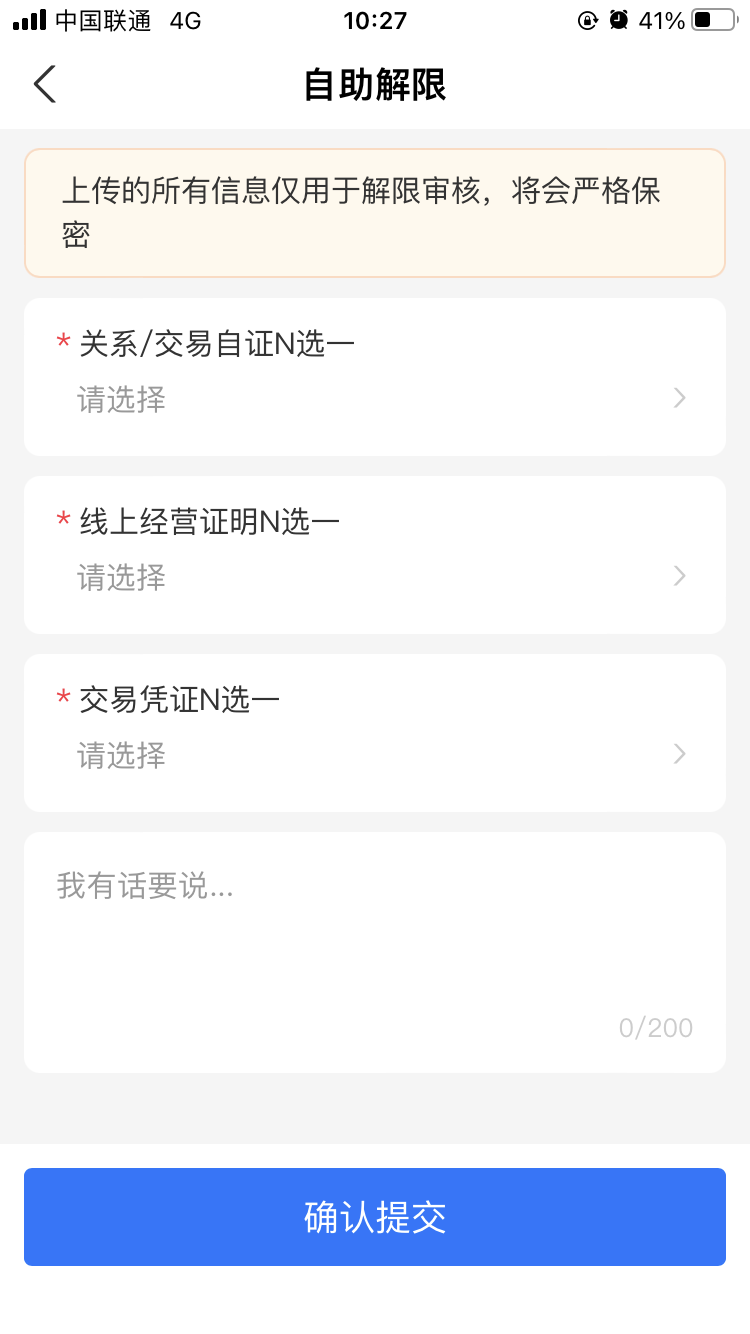Tap the 0/200 character counter
The height and width of the screenshot is (1334, 750).
658,1026
